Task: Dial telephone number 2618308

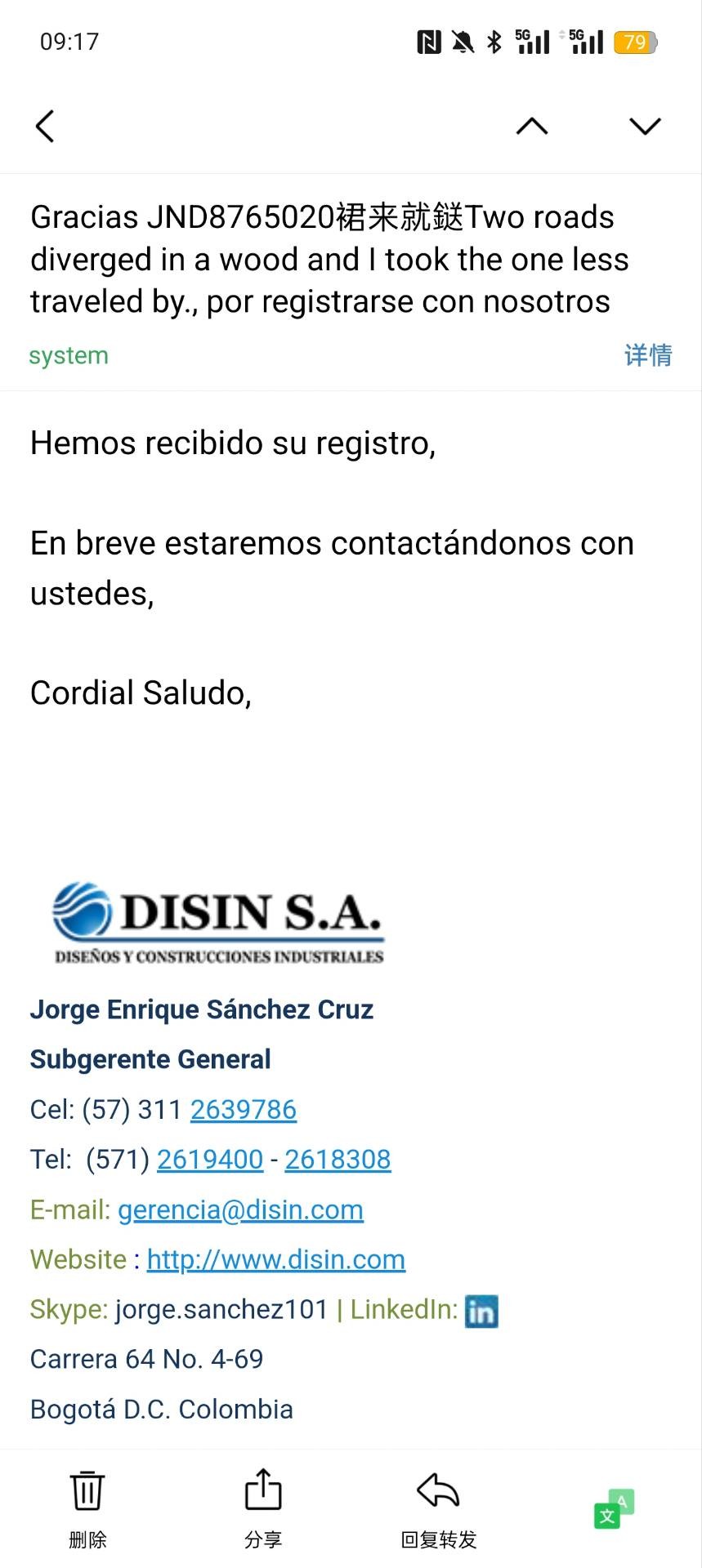Action: click(x=338, y=1159)
